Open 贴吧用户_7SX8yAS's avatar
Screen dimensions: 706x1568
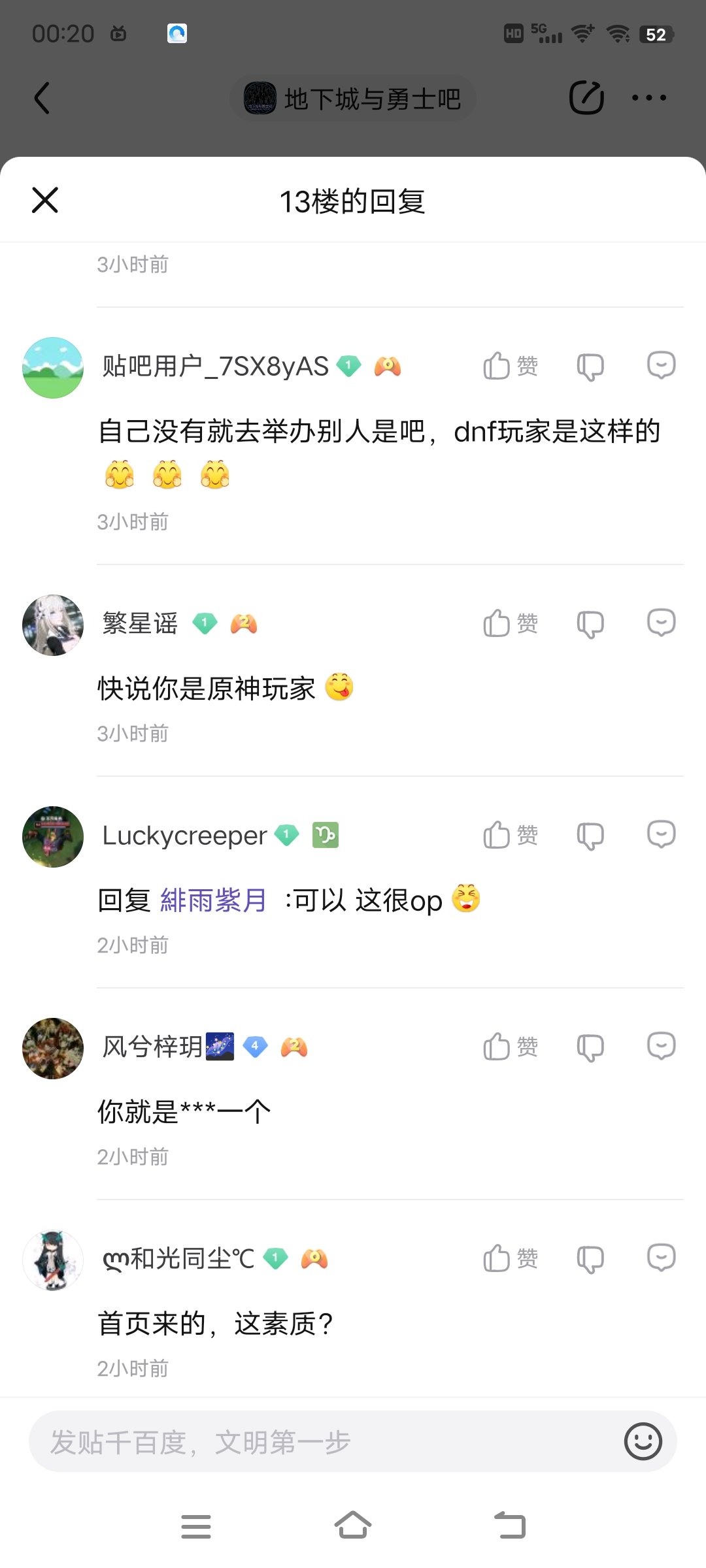pyautogui.click(x=53, y=367)
